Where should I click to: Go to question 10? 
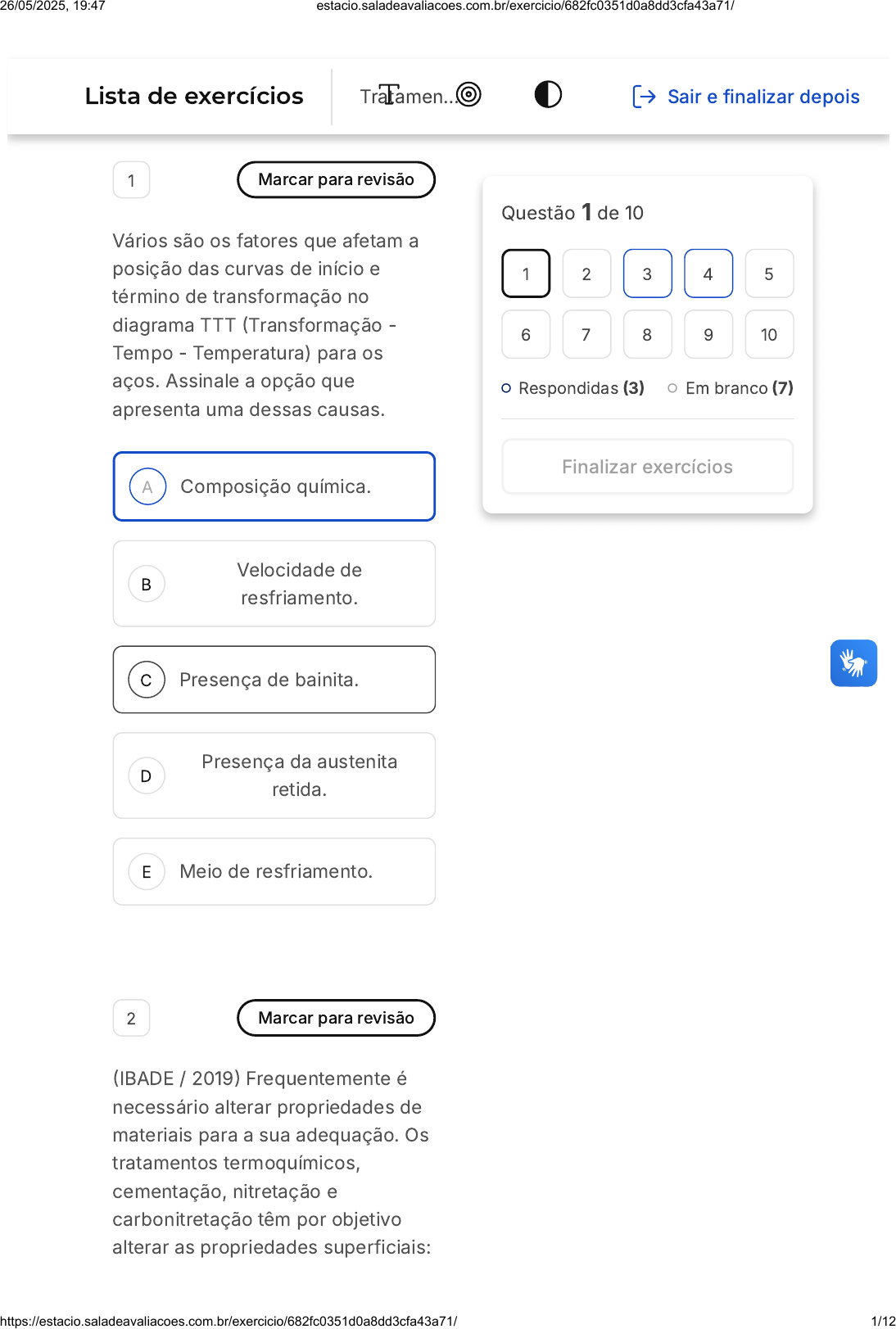(769, 334)
